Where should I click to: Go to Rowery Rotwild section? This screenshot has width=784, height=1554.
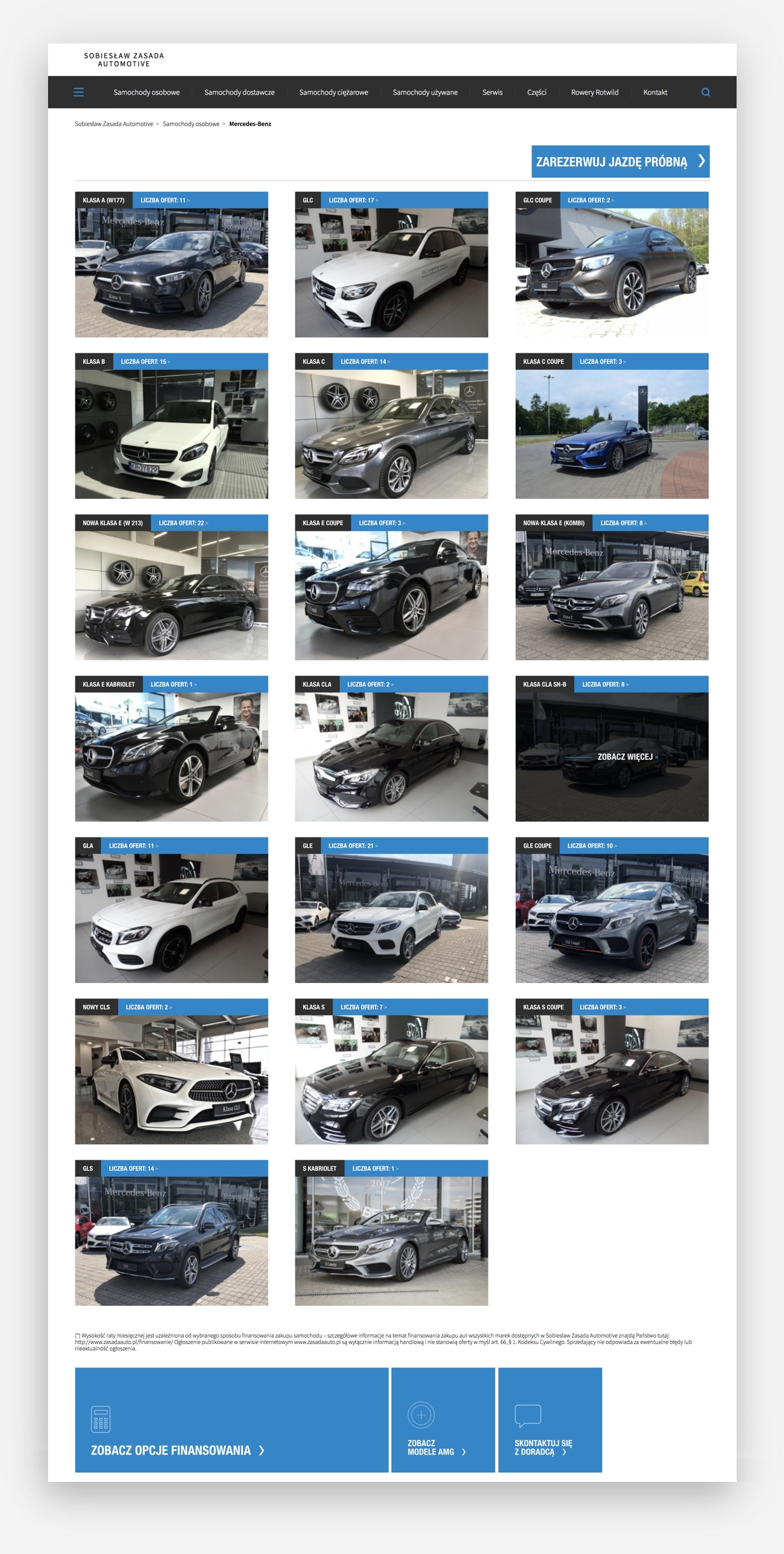tap(594, 92)
